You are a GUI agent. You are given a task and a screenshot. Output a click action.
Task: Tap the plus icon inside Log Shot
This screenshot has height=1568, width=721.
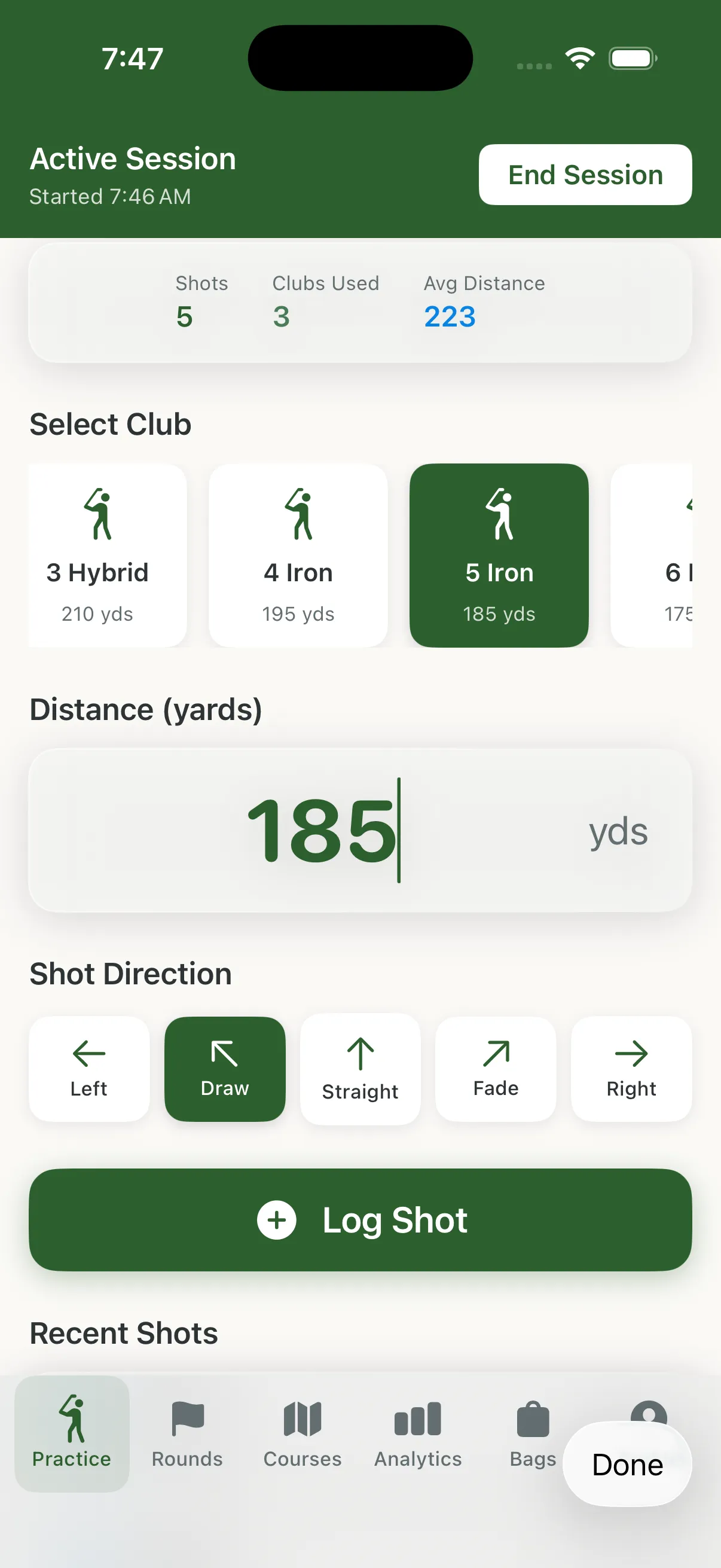click(x=277, y=1220)
